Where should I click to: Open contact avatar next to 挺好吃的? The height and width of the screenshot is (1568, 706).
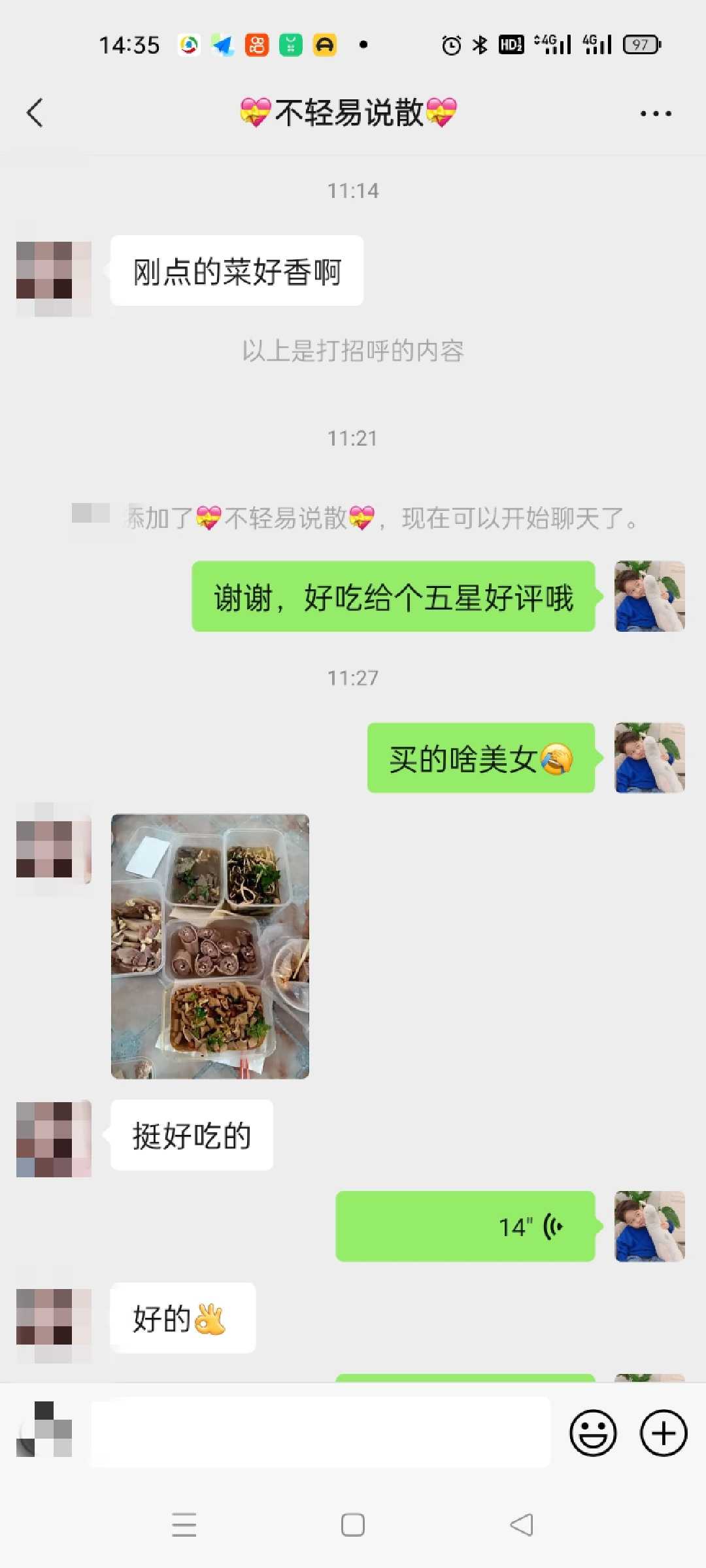click(x=54, y=1138)
